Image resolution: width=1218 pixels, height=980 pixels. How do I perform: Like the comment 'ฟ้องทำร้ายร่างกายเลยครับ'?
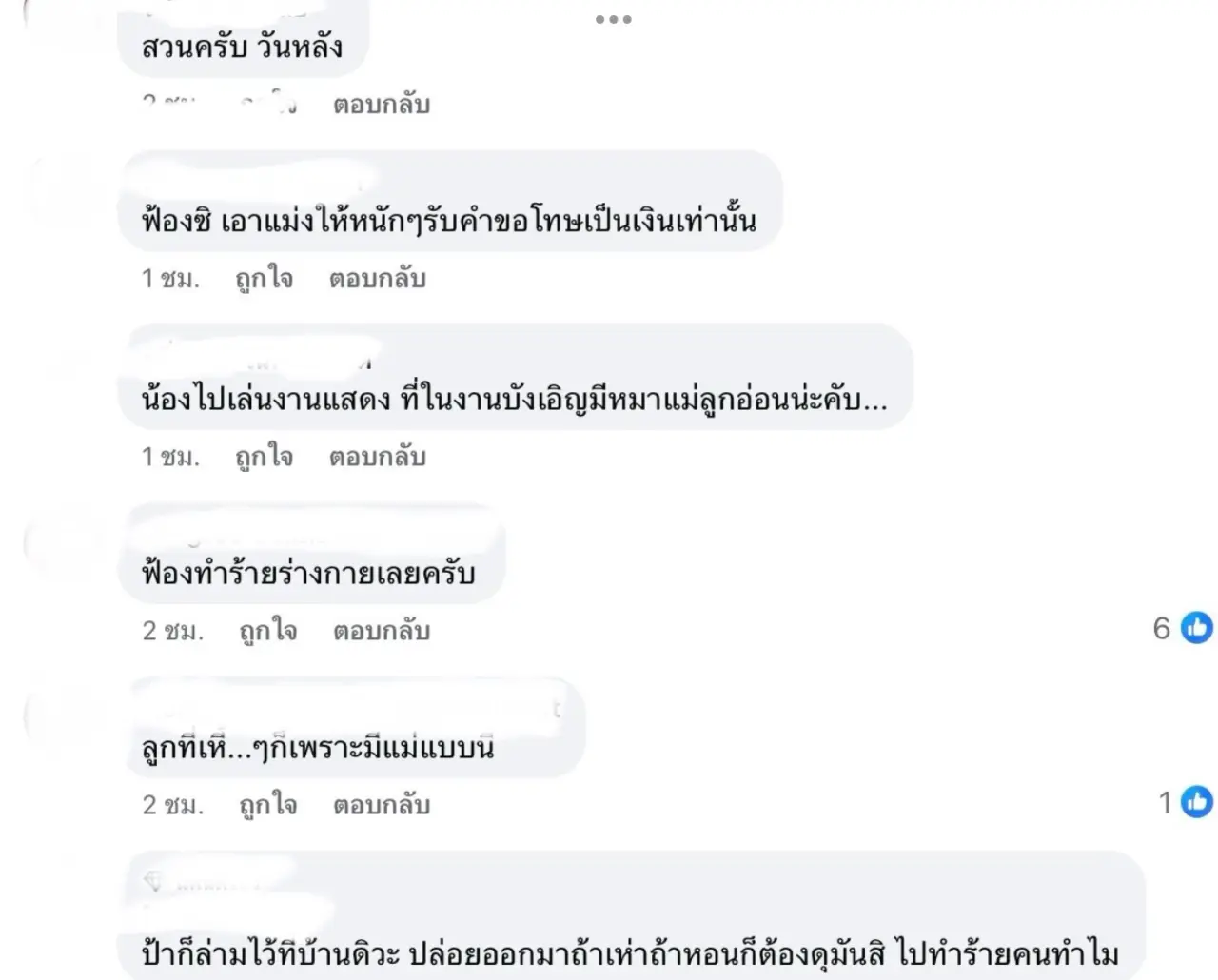pyautogui.click(x=267, y=631)
